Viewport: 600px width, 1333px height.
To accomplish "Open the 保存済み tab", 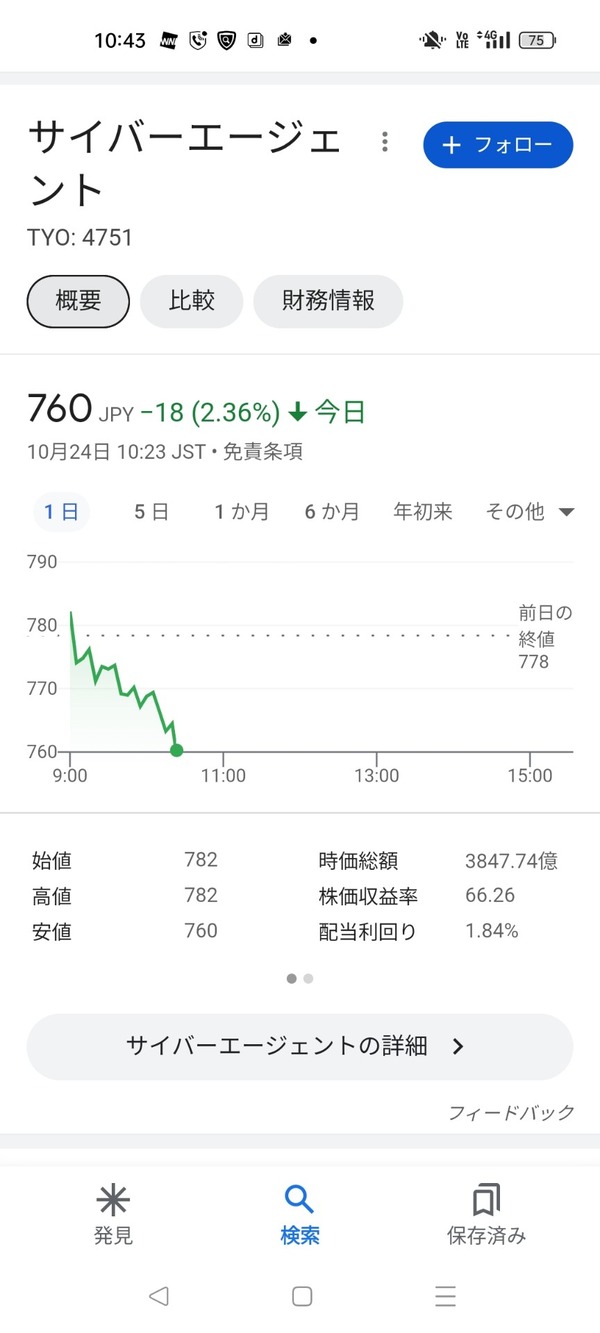I will click(x=486, y=1214).
